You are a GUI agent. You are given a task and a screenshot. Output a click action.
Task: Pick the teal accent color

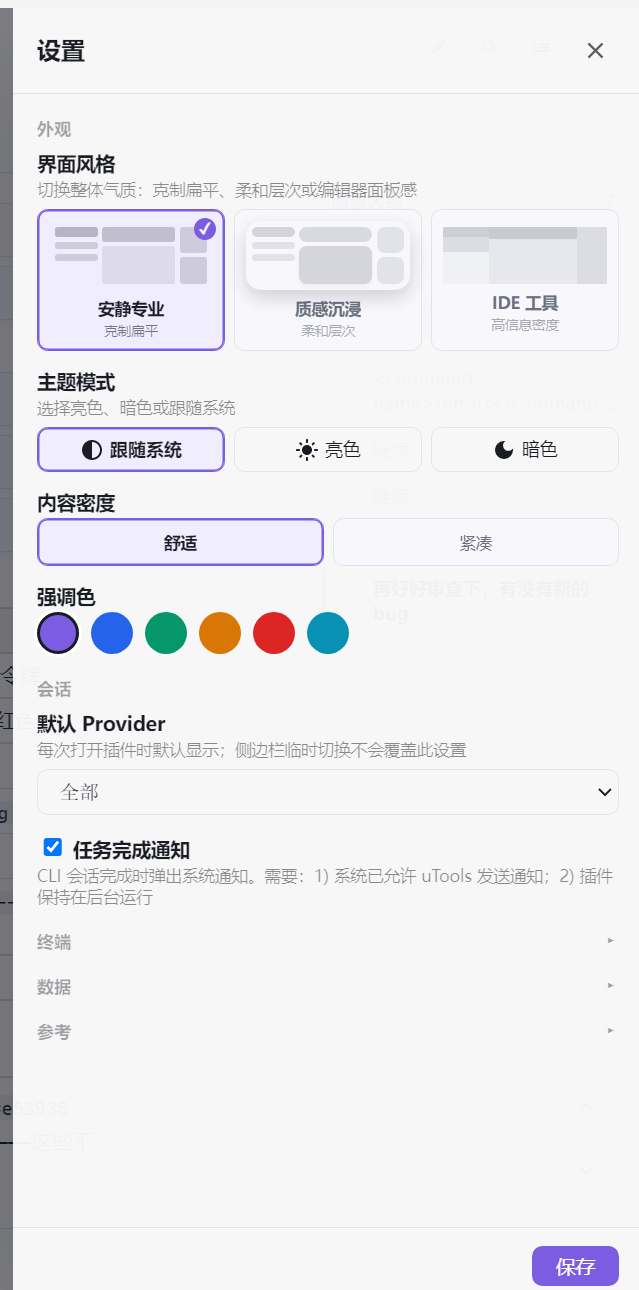pos(328,633)
